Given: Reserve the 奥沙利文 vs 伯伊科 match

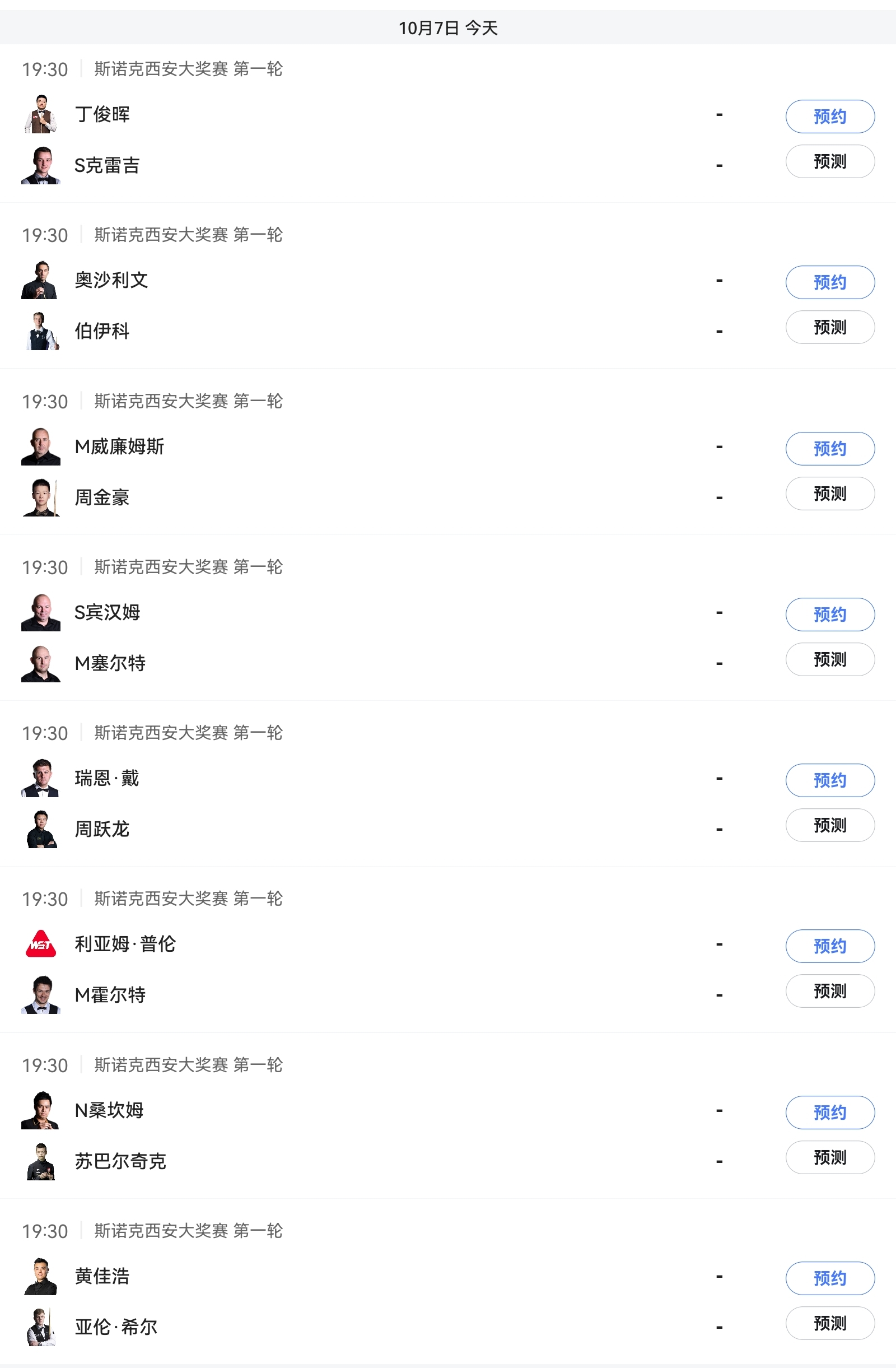Looking at the screenshot, I should coord(829,282).
